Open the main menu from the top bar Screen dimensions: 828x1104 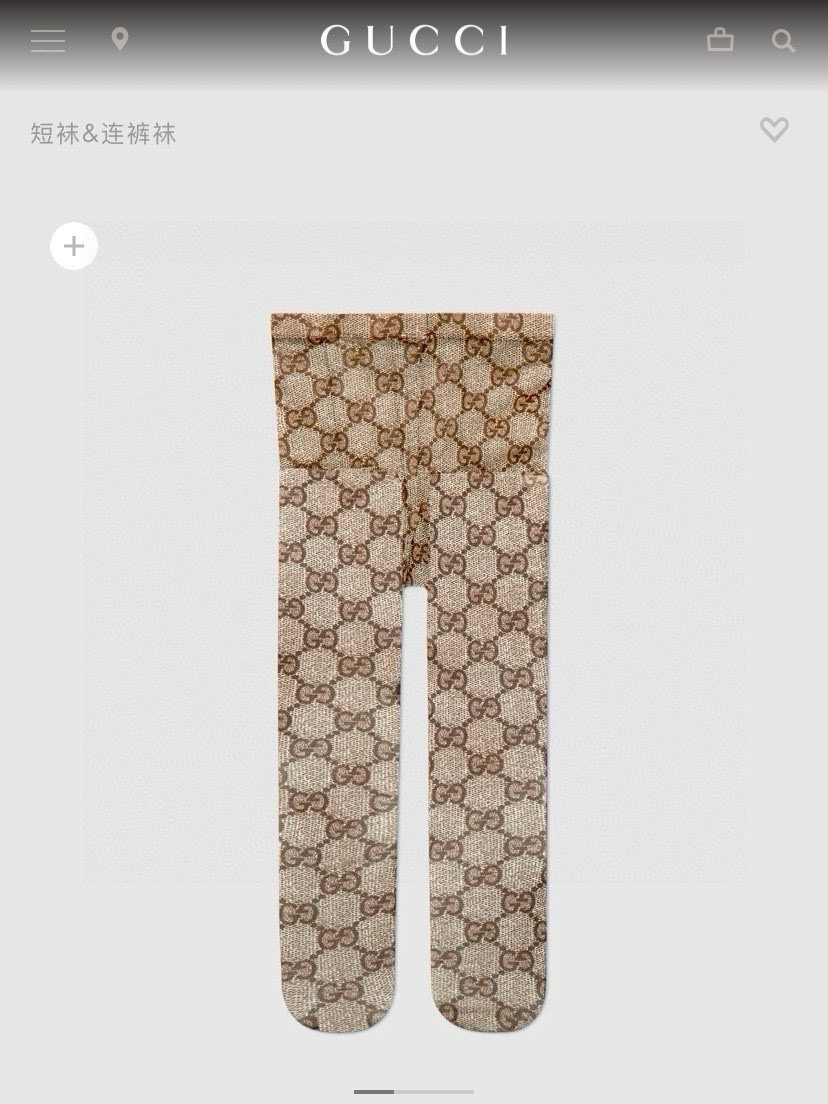[47, 40]
